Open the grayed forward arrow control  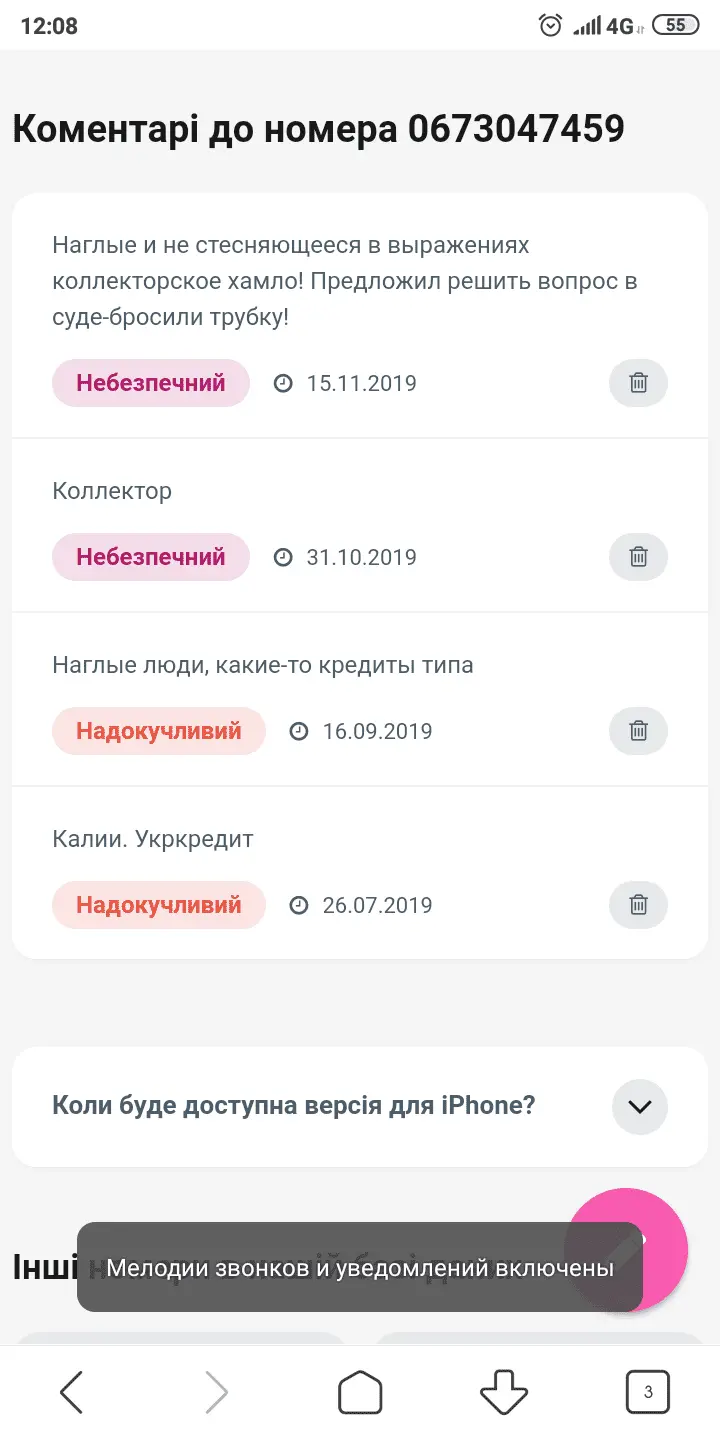[x=216, y=1391]
